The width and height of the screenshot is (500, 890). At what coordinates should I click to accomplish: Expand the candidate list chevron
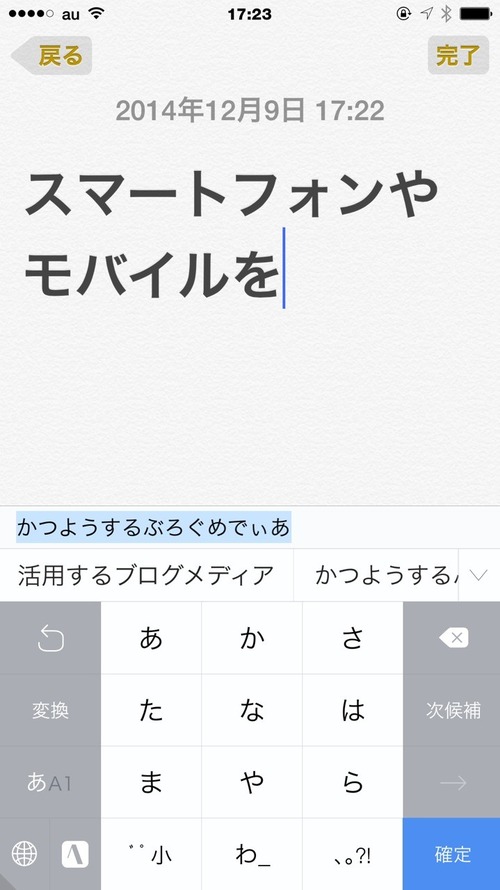pyautogui.click(x=479, y=575)
